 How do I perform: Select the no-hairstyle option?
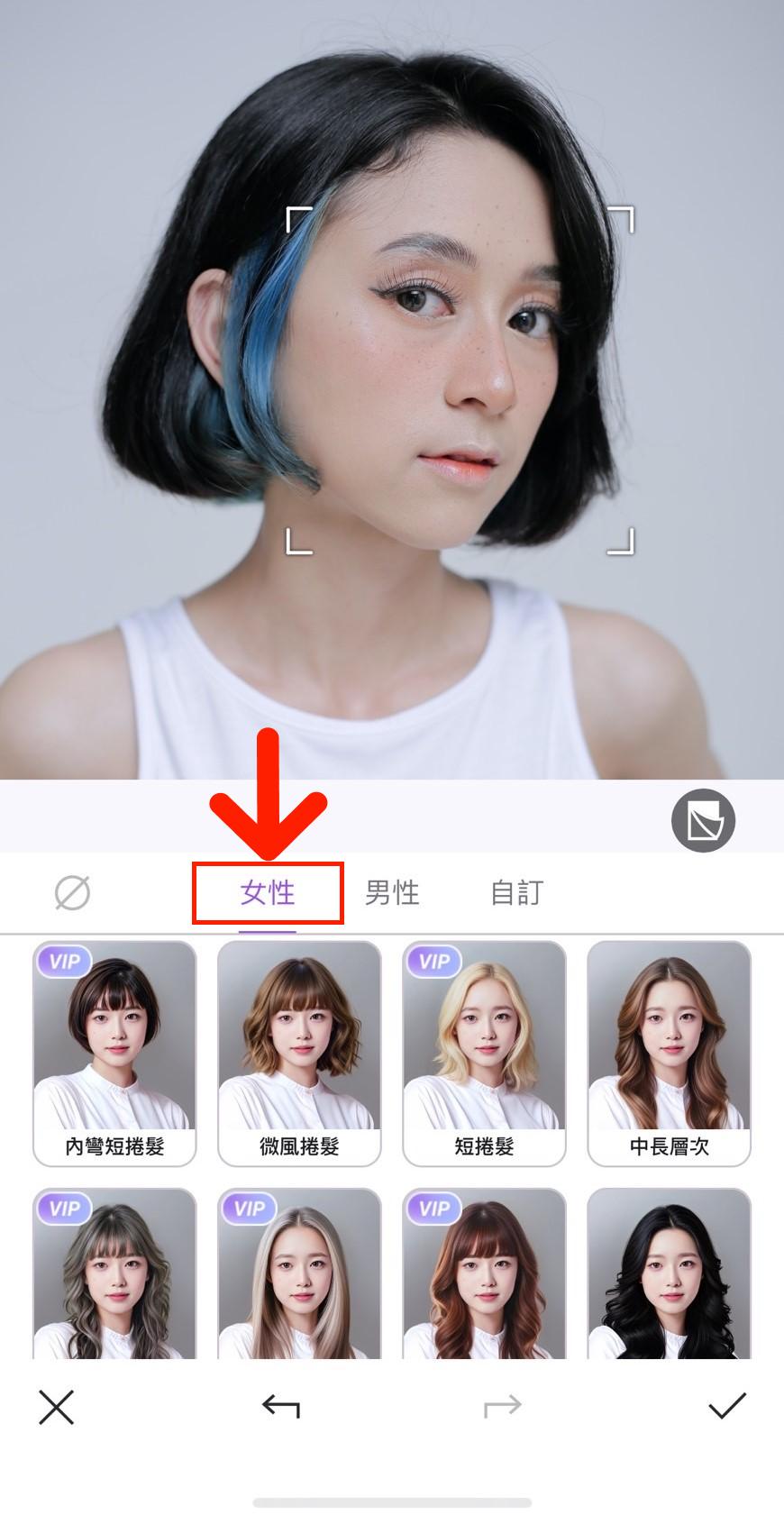(72, 893)
